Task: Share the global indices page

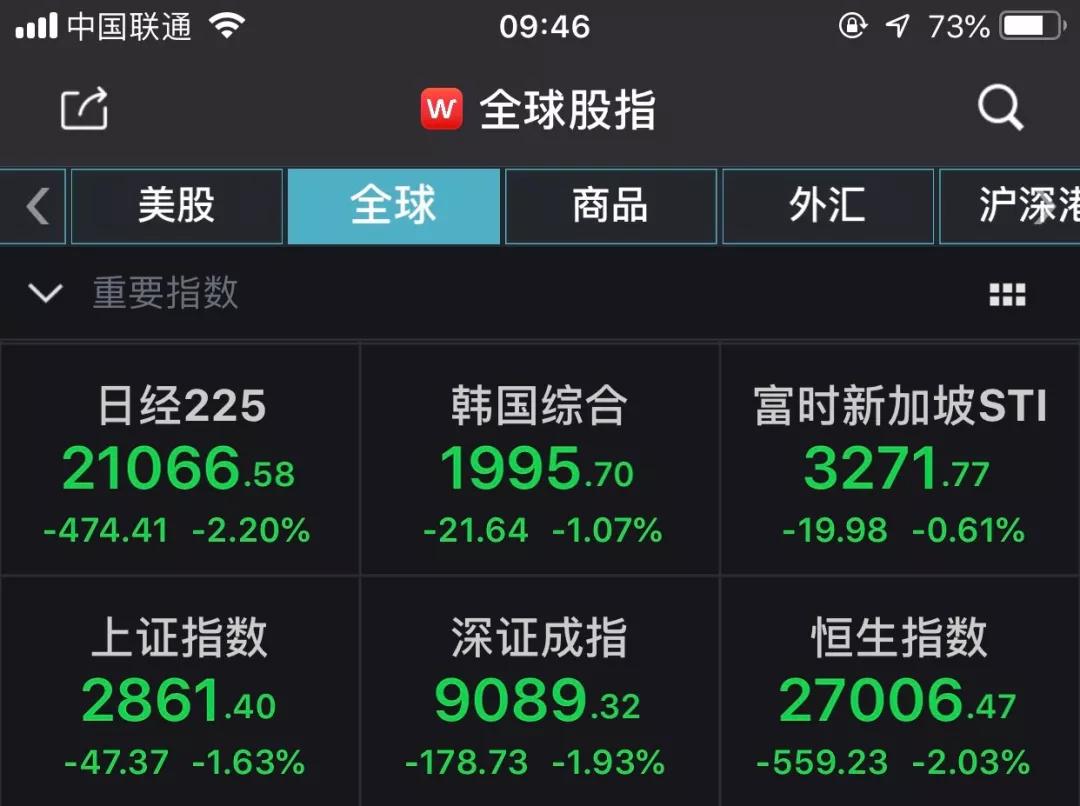Action: coord(84,108)
